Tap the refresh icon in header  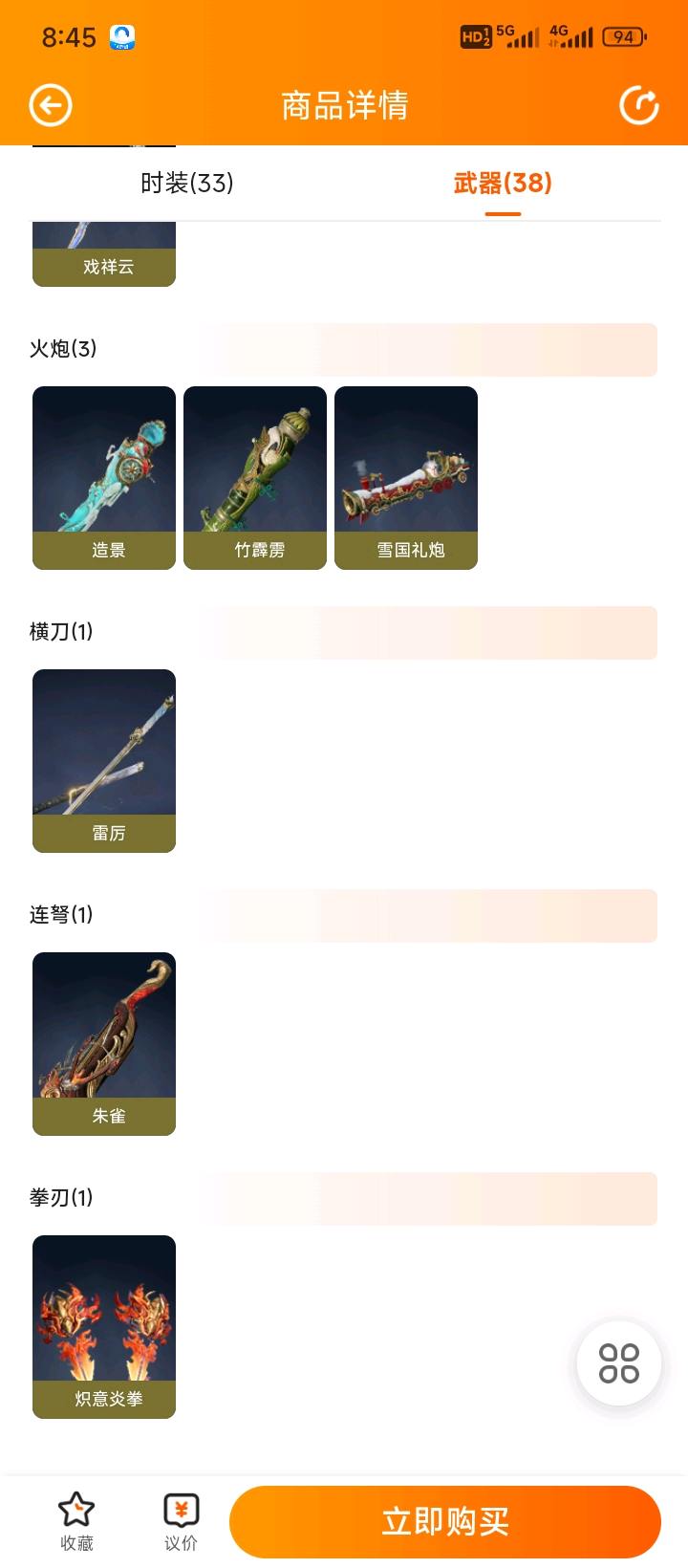coord(639,105)
